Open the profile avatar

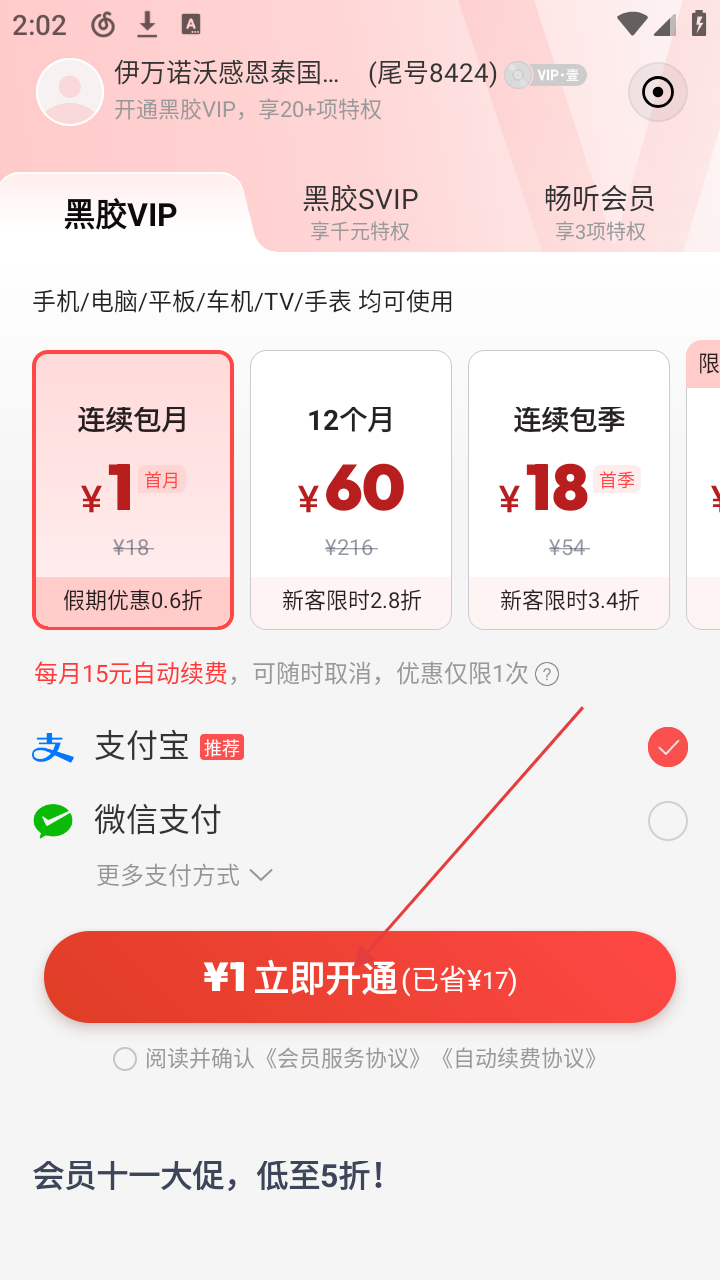(70, 92)
